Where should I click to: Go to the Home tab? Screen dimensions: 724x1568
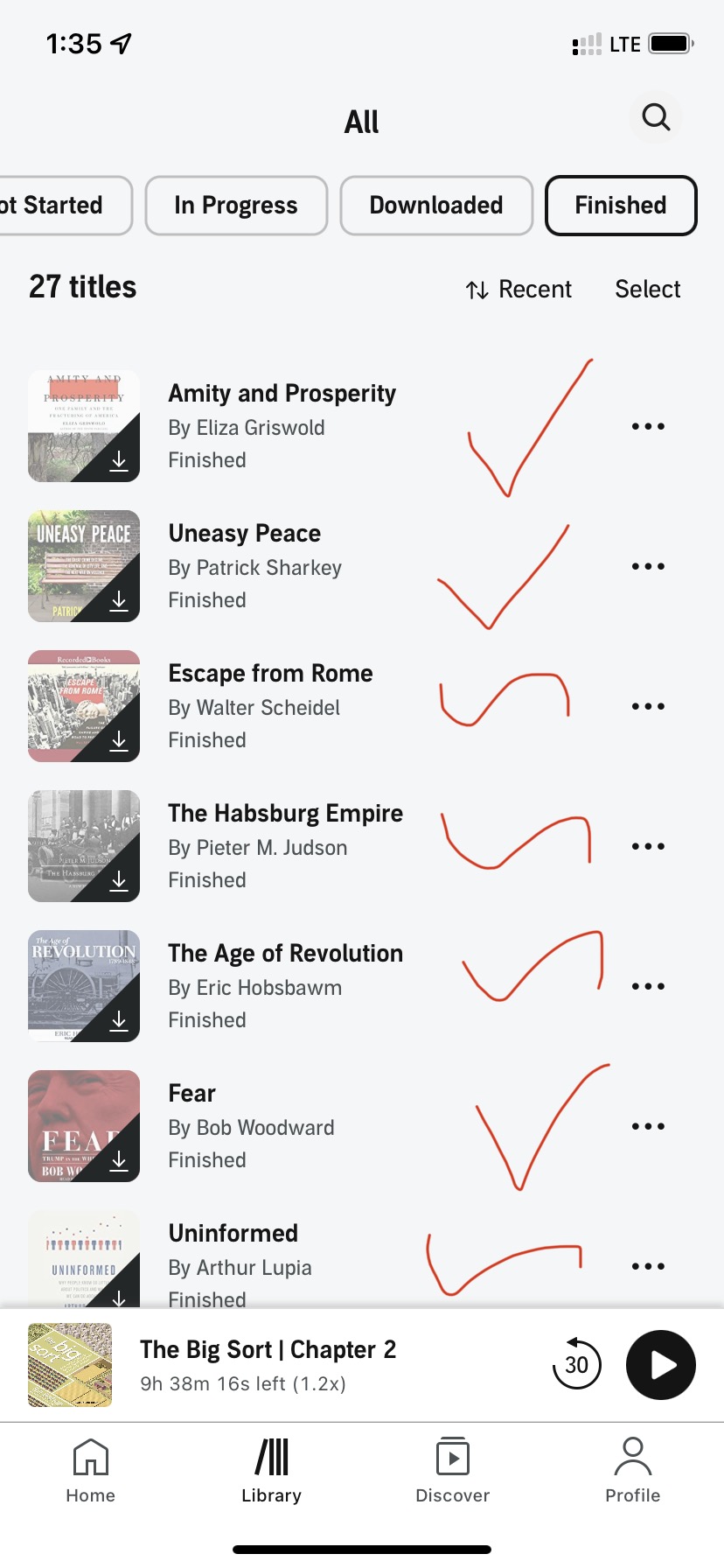pos(91,1471)
